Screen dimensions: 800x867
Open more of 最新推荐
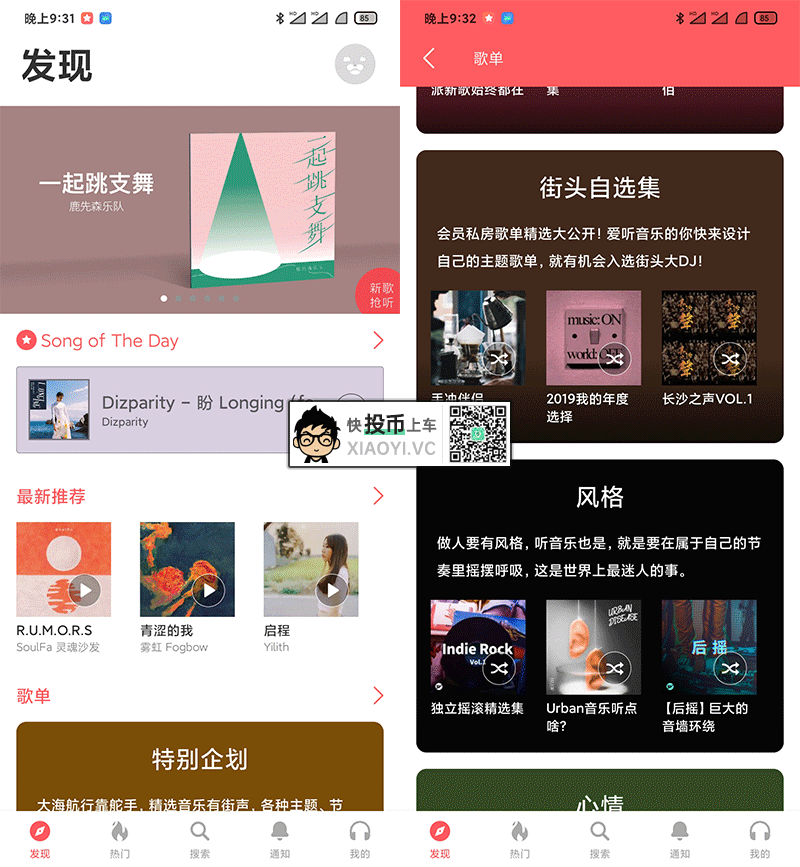[x=378, y=496]
